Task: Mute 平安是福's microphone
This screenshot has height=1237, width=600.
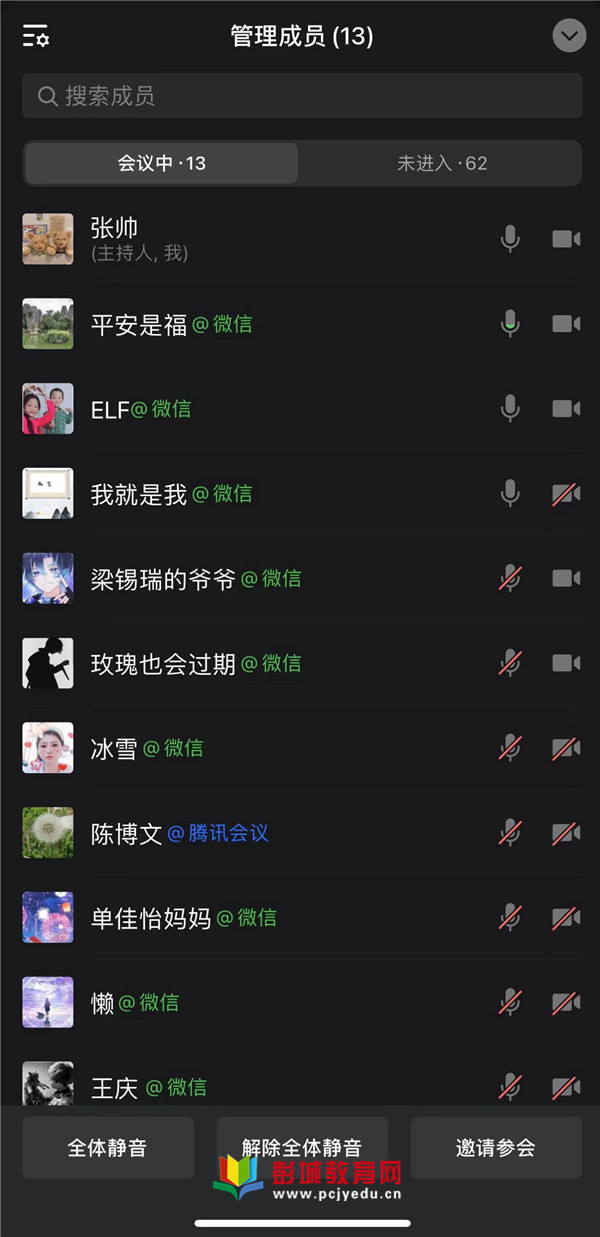Action: pos(510,324)
